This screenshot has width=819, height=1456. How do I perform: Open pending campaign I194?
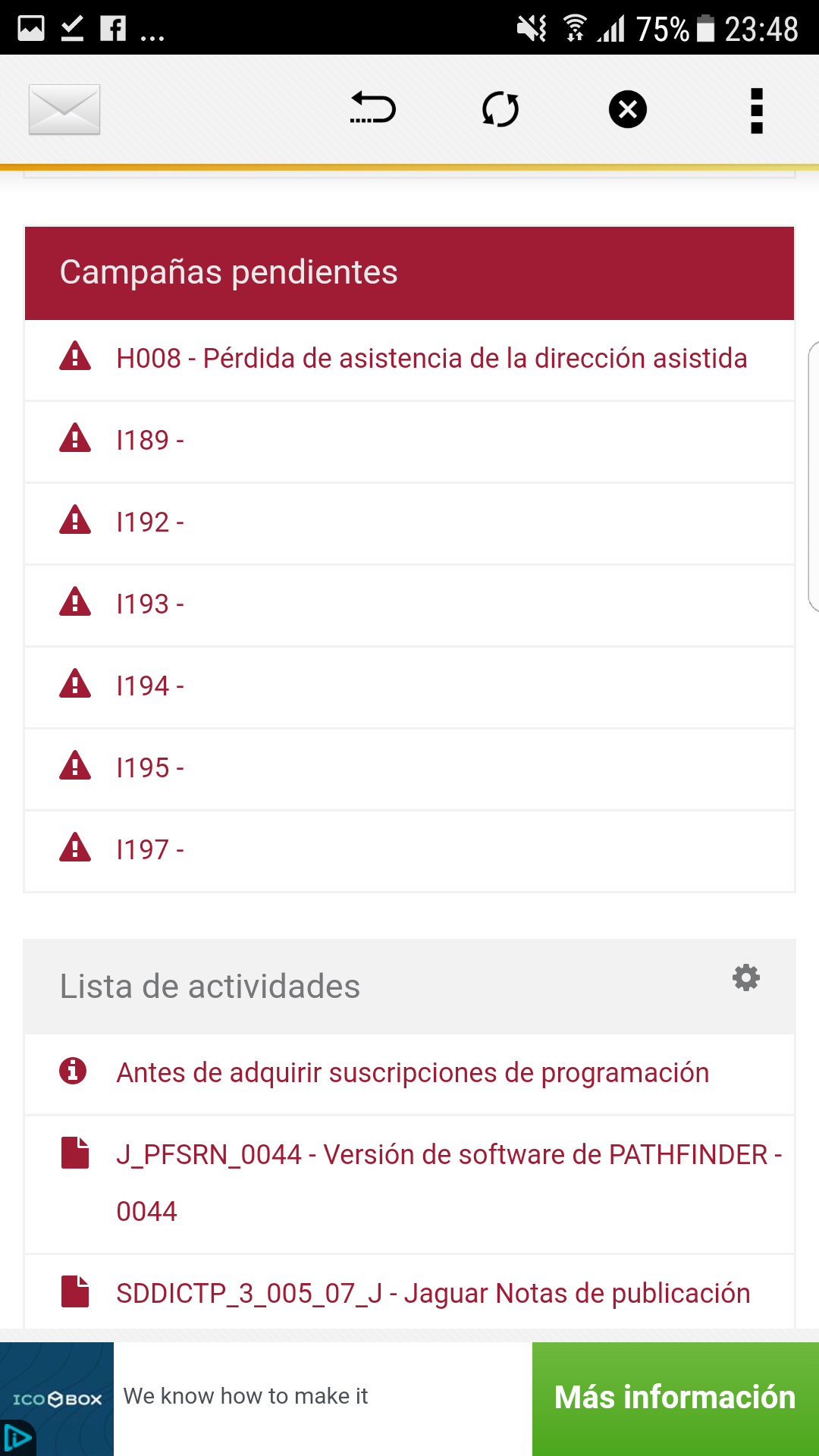coord(150,686)
